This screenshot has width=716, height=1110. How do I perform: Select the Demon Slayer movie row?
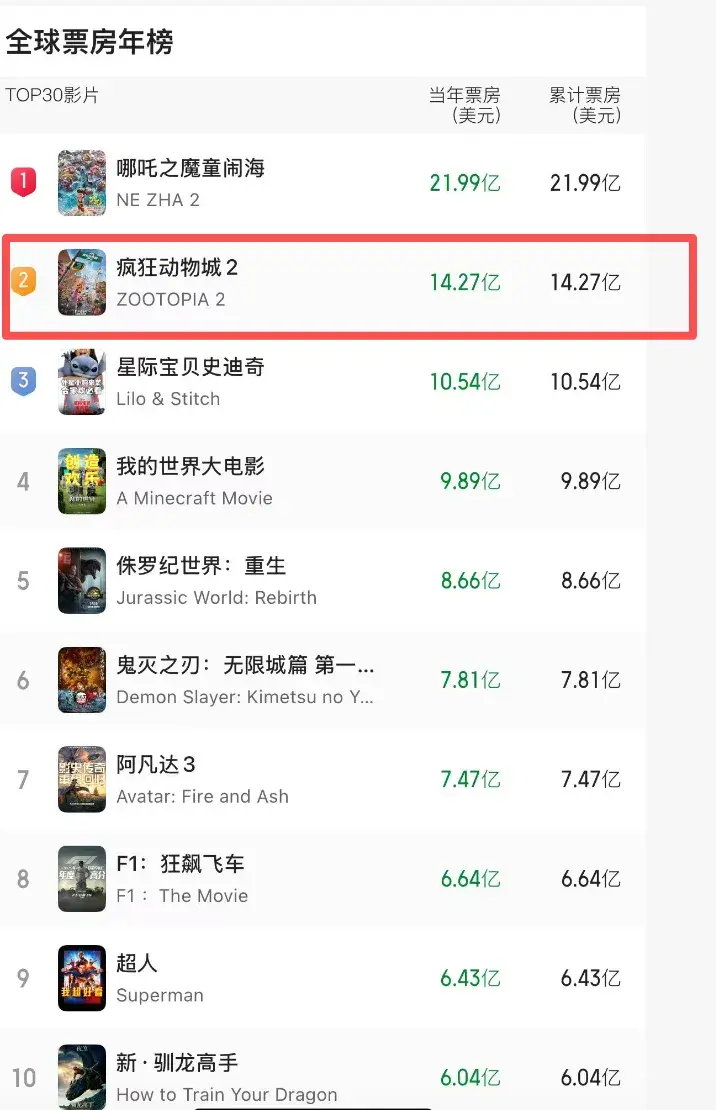pos(245,680)
